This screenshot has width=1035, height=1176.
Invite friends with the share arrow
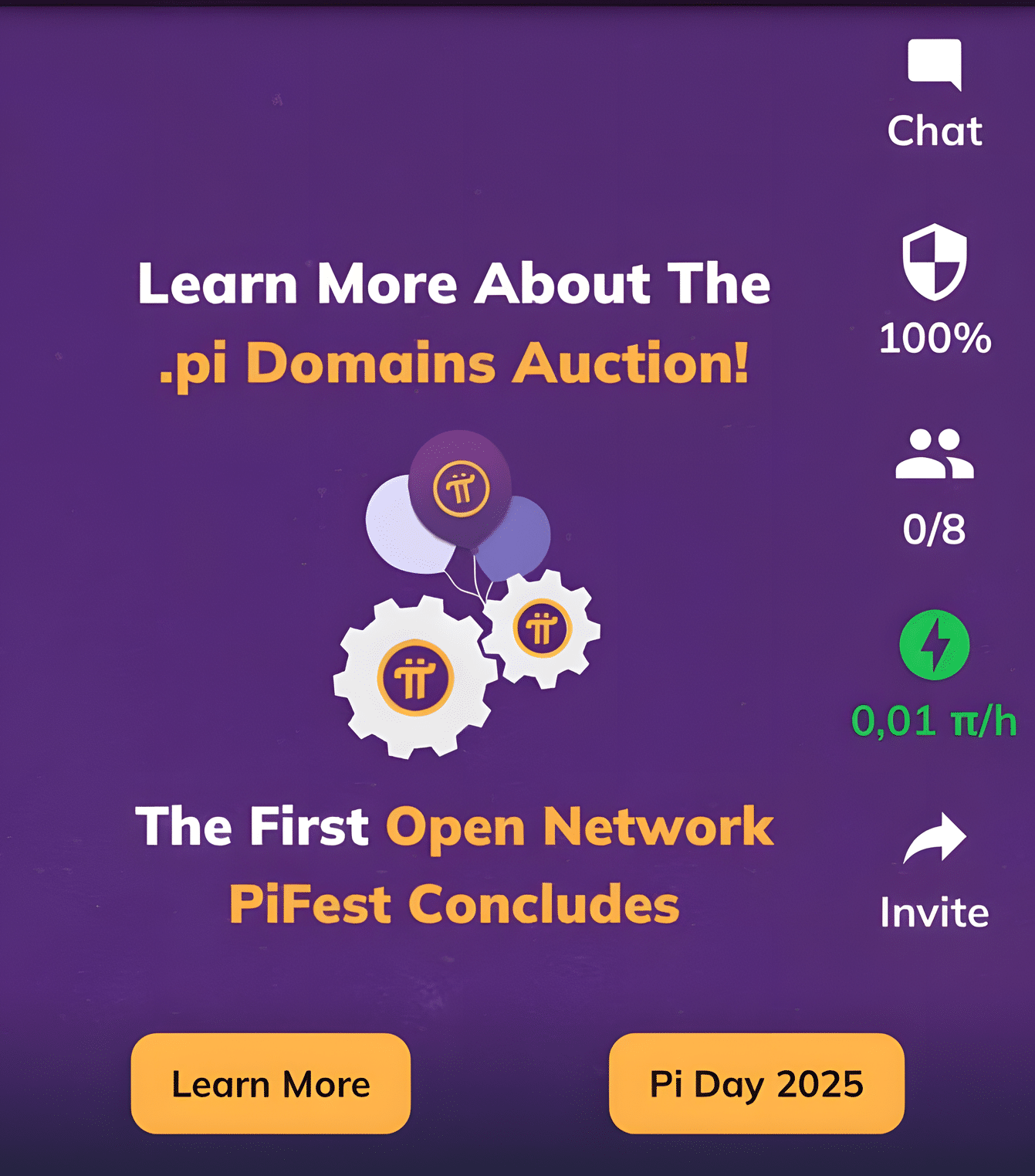[934, 840]
